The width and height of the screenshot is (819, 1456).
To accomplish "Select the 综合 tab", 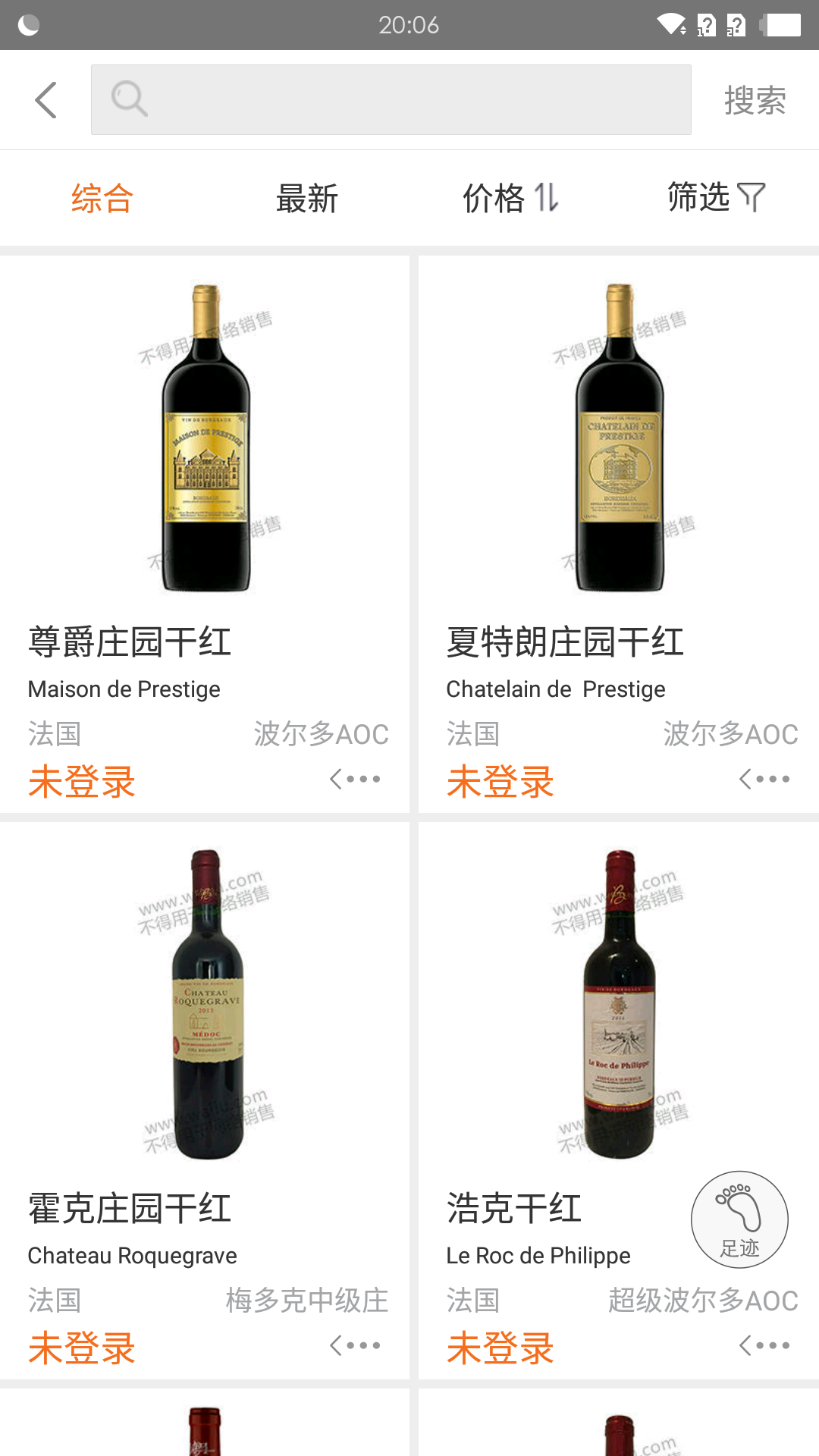I will pyautogui.click(x=102, y=197).
